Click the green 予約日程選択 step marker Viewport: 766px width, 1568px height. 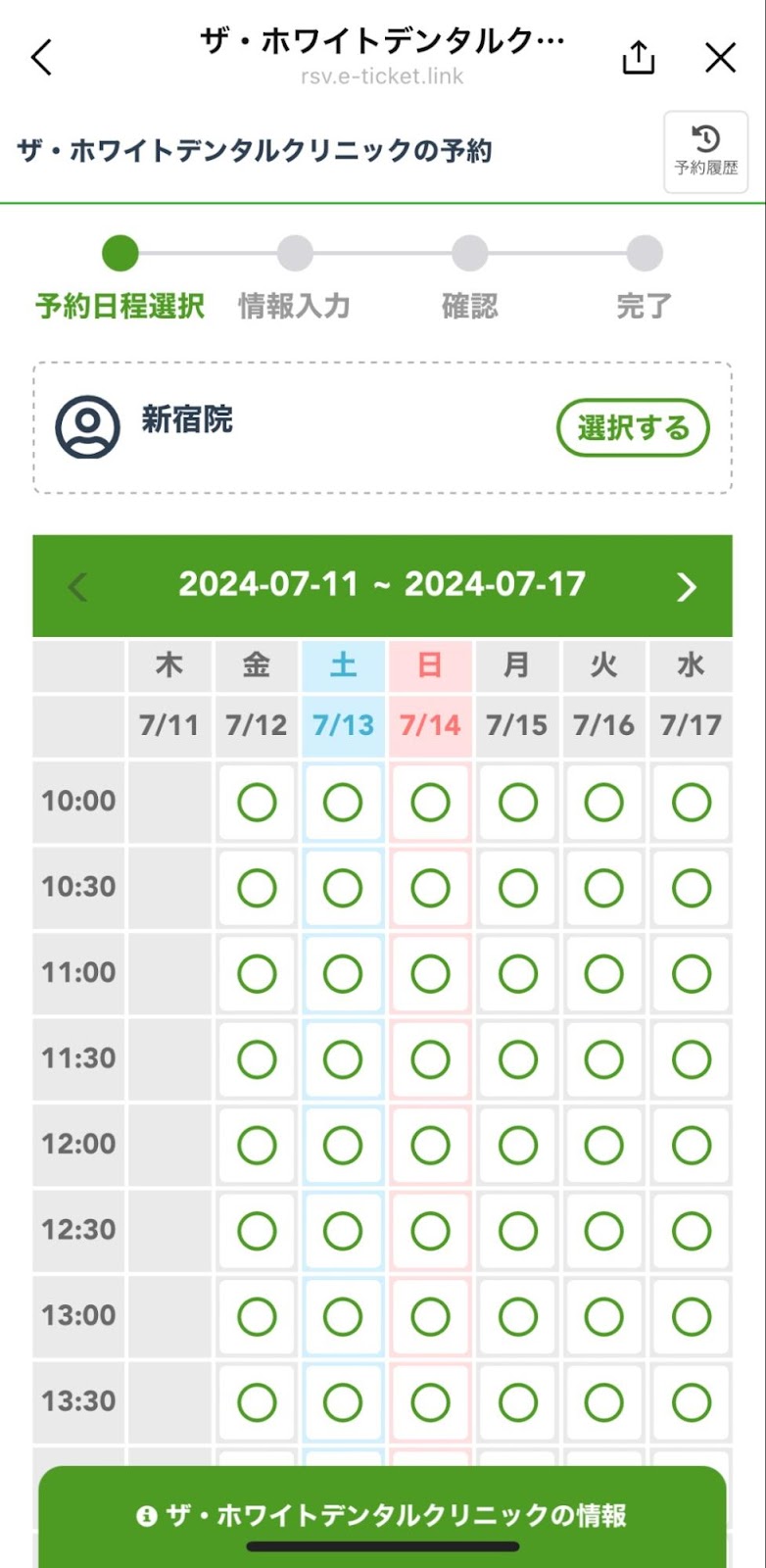pyautogui.click(x=120, y=252)
